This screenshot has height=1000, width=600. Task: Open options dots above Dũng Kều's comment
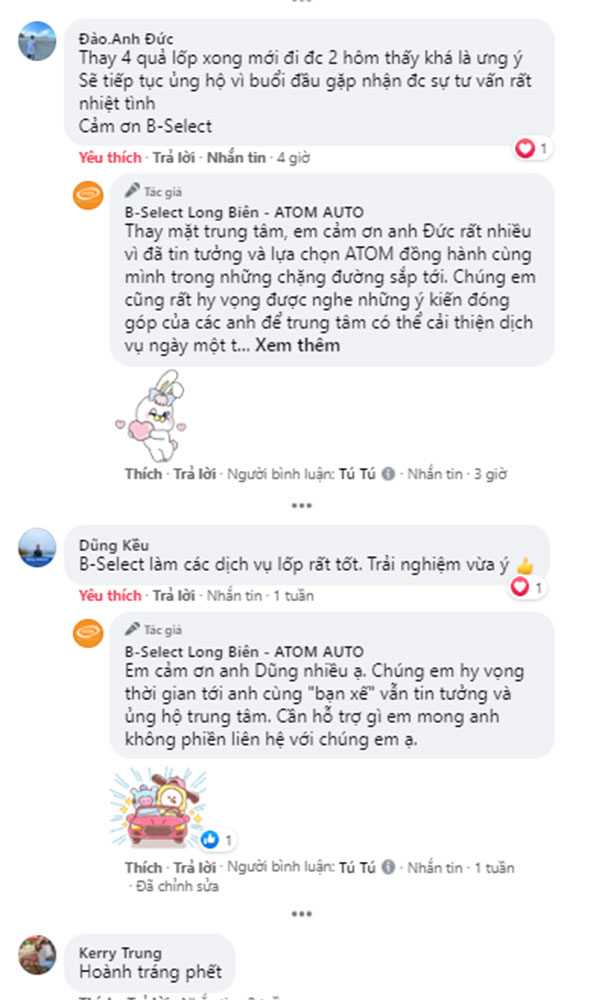click(x=301, y=506)
